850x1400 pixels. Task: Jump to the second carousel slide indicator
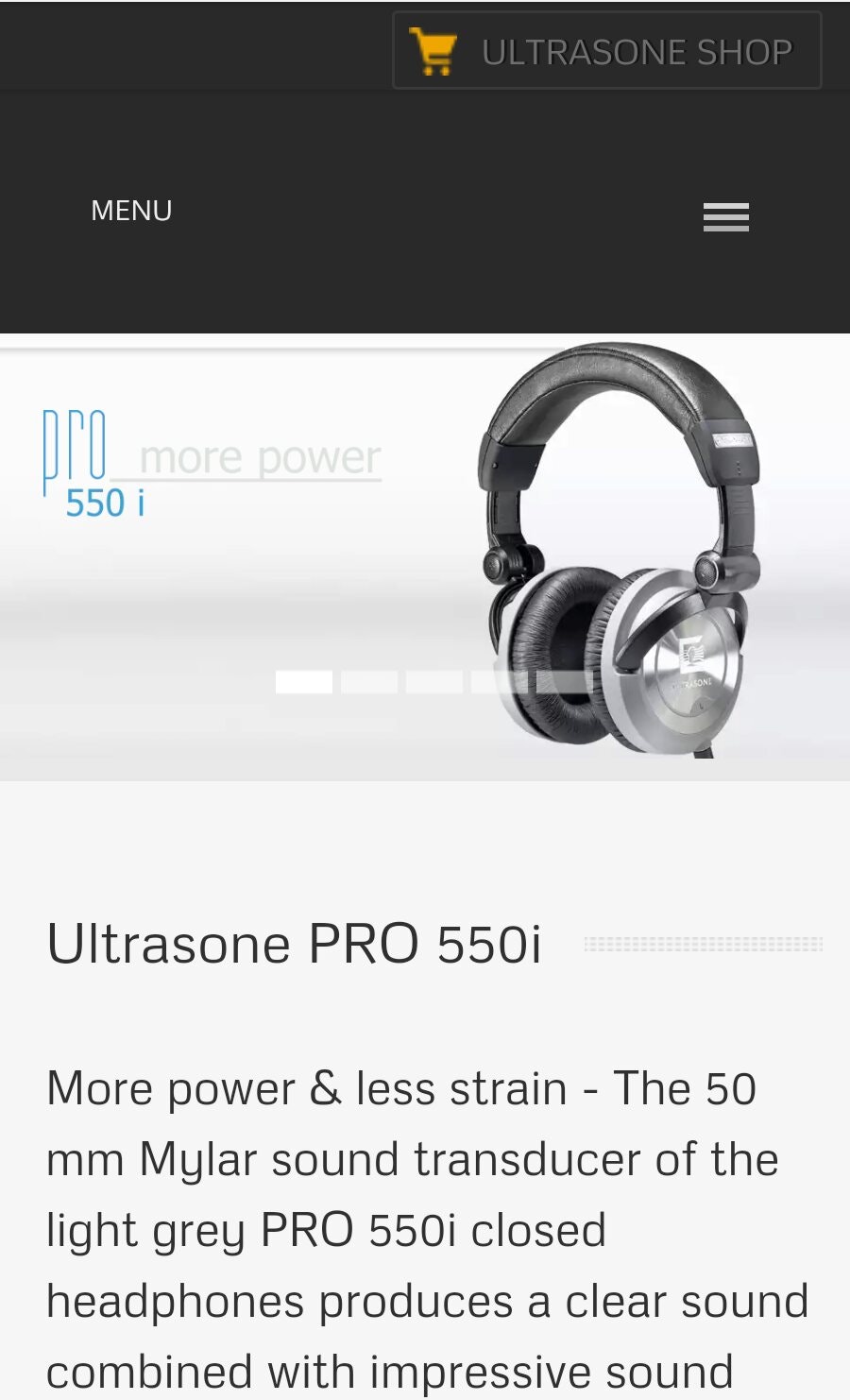click(x=368, y=682)
